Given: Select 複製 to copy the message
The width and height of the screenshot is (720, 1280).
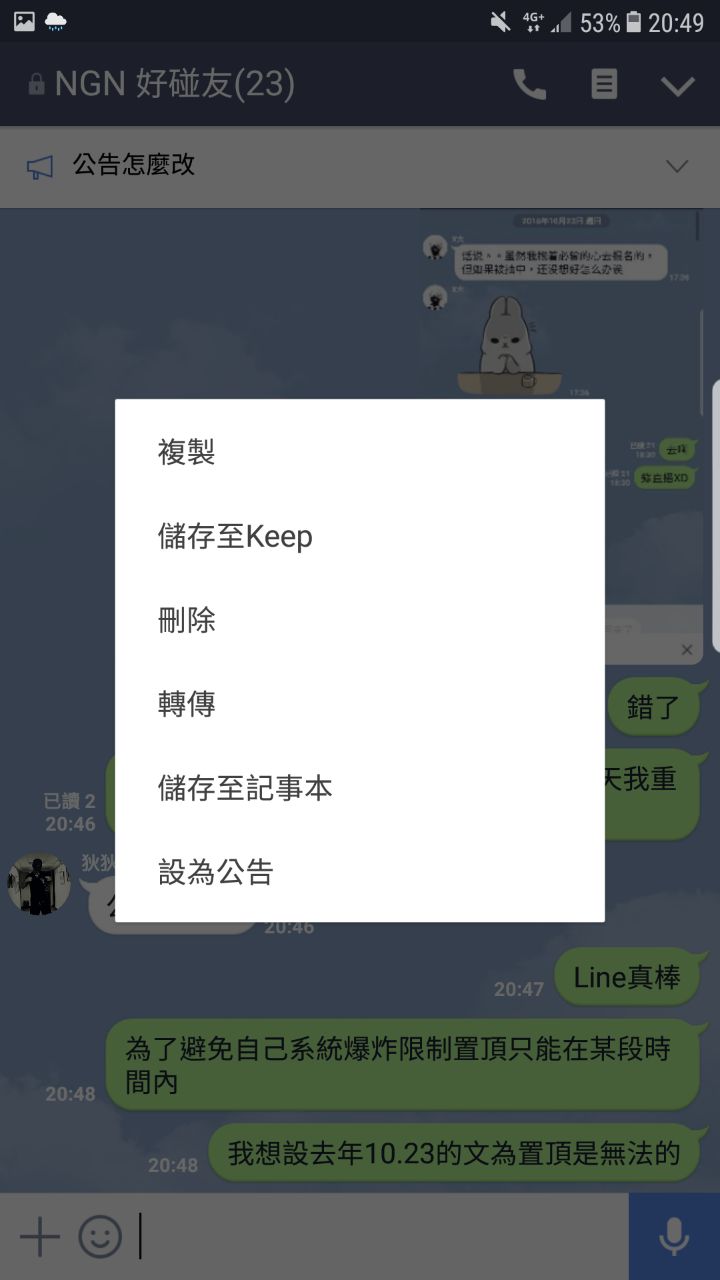Looking at the screenshot, I should click(x=187, y=453).
